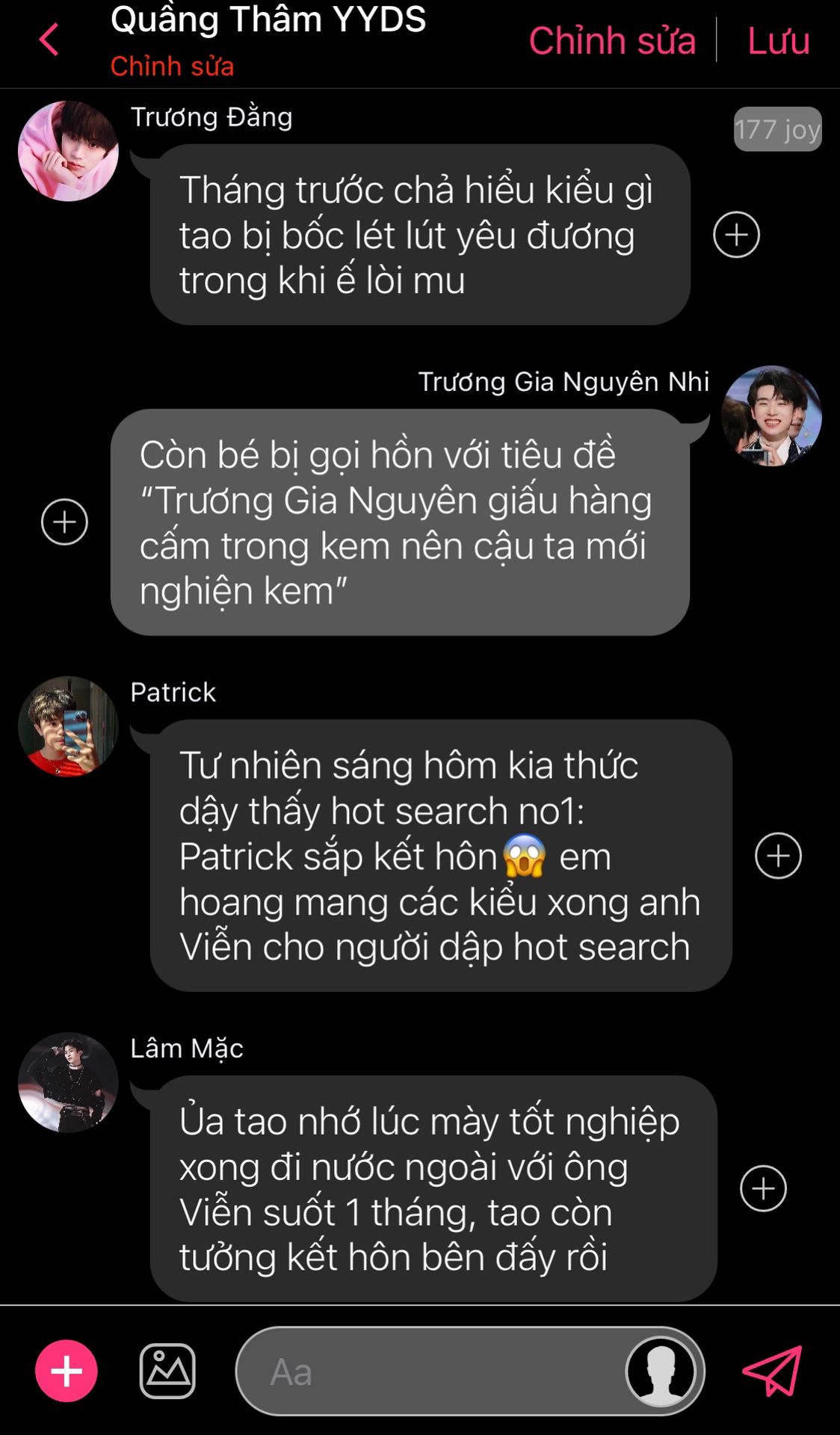Focus the Aa message input field

pyautogui.click(x=430, y=1371)
